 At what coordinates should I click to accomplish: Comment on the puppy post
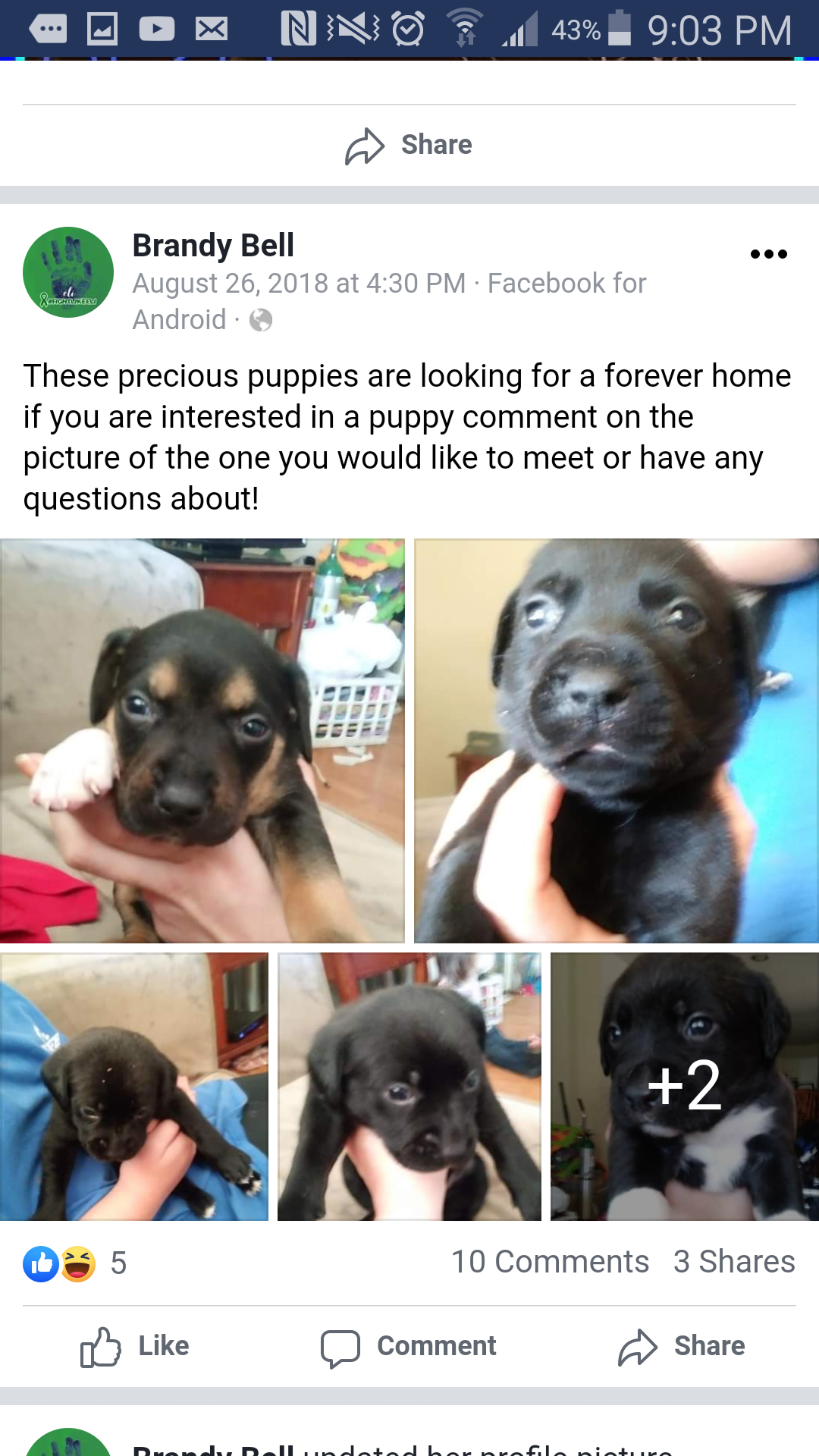408,1347
